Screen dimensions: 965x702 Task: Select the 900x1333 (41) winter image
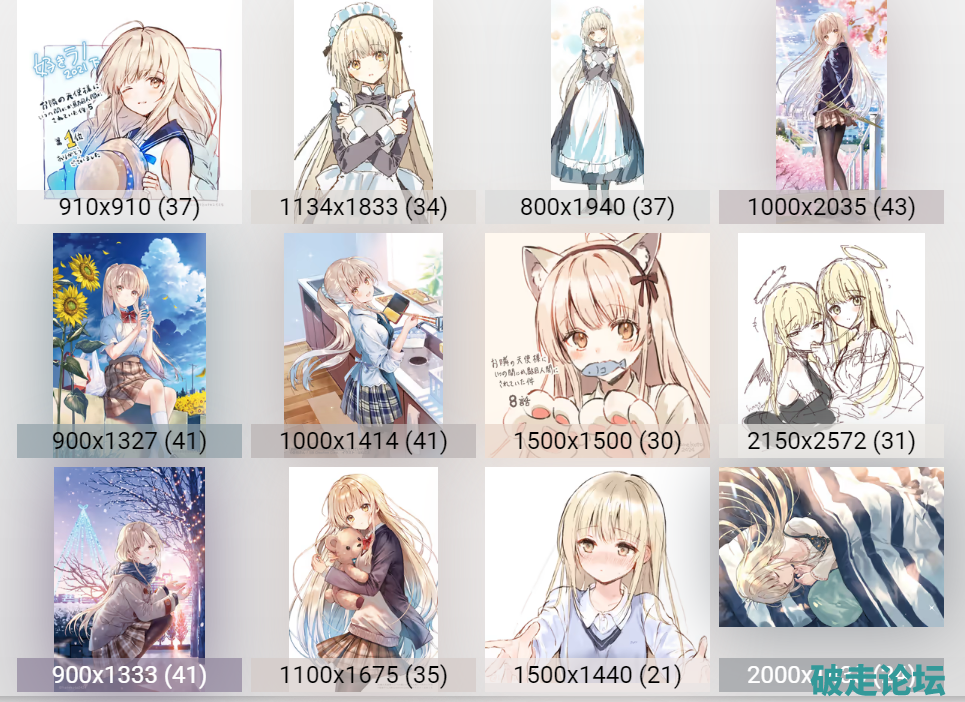(130, 565)
